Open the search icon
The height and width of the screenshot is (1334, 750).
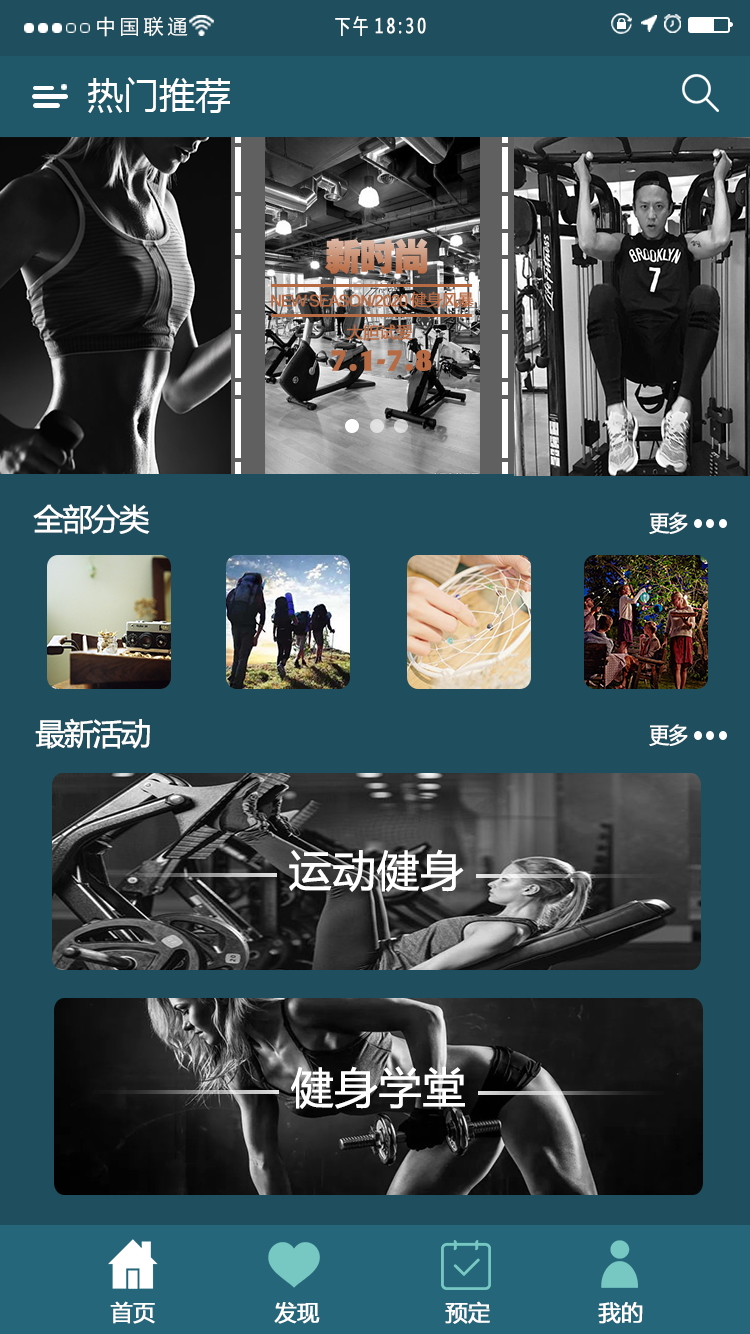pyautogui.click(x=700, y=94)
